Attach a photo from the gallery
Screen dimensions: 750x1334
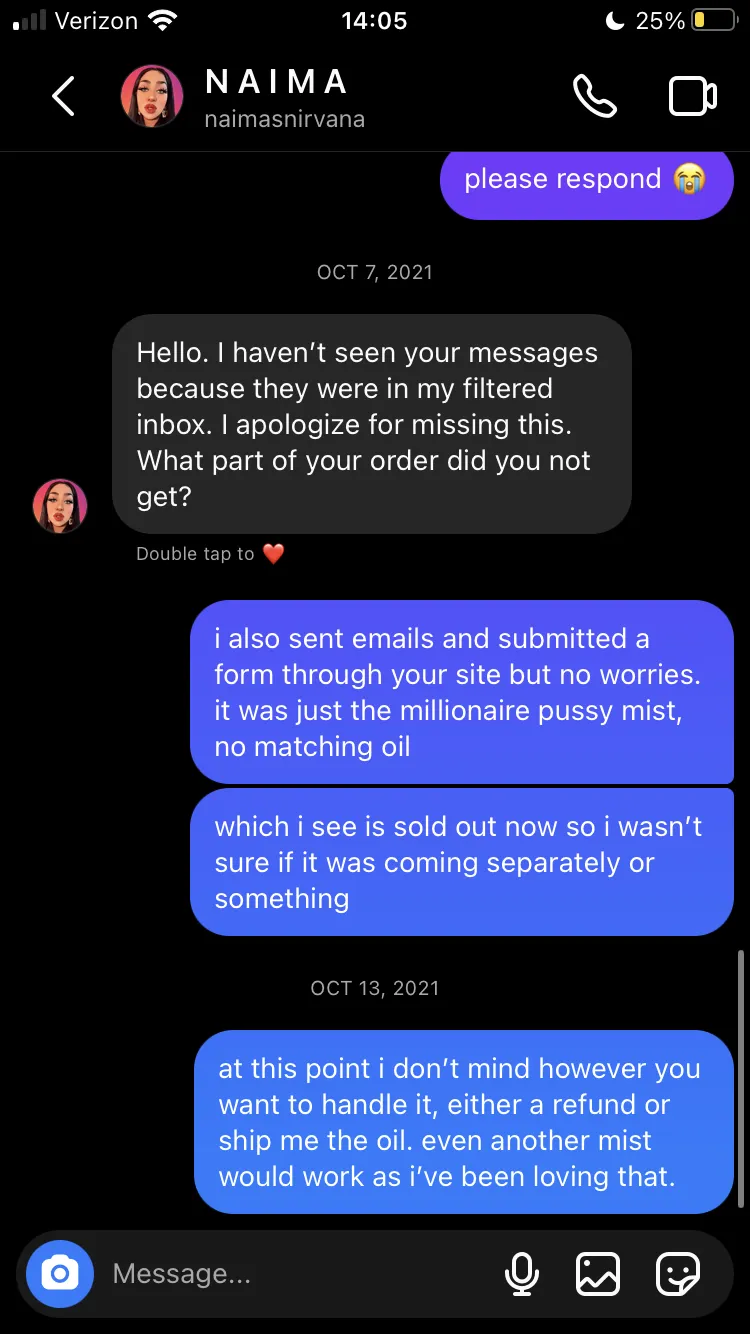598,1273
